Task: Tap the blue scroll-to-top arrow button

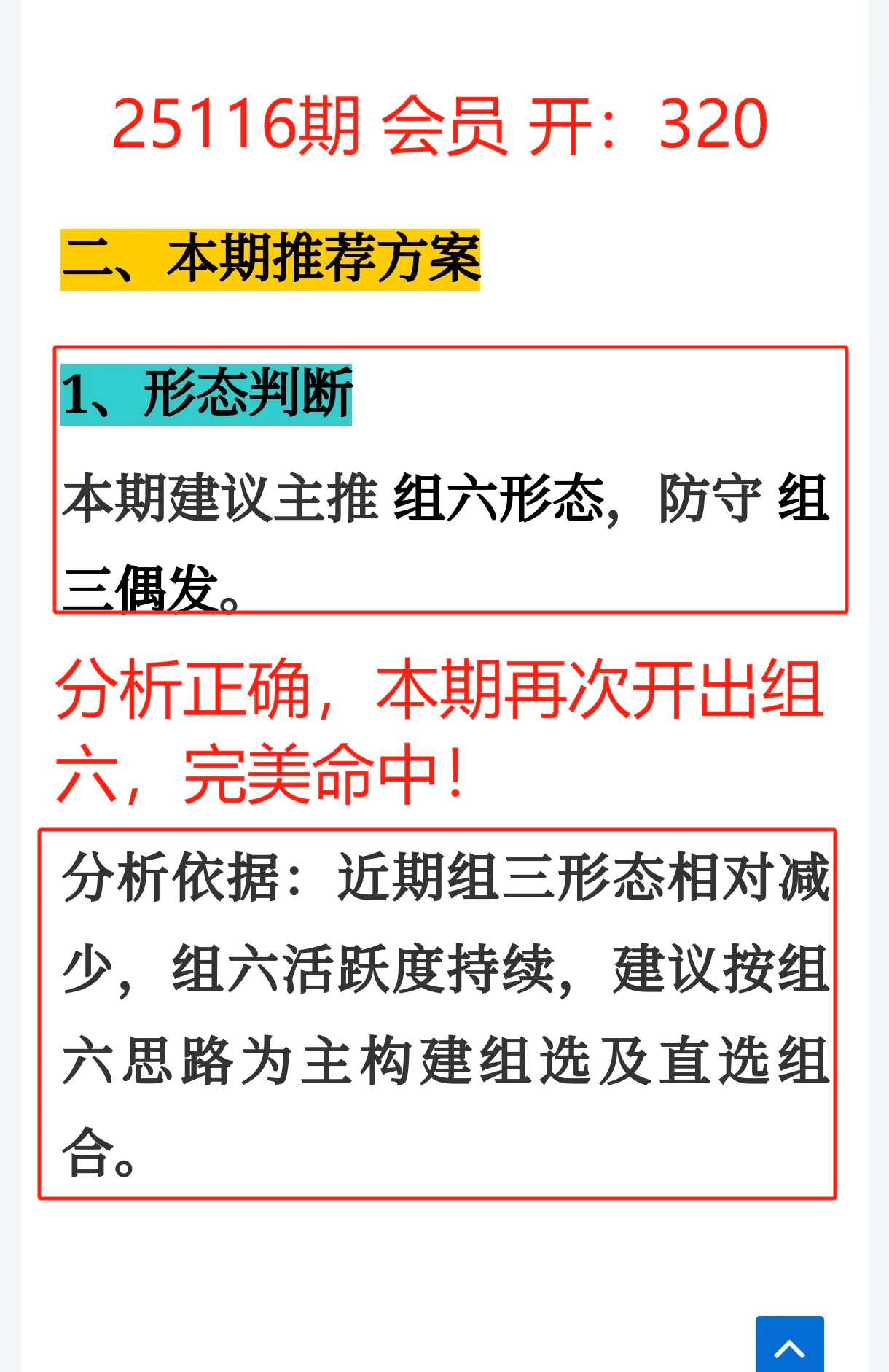Action: [x=789, y=1345]
